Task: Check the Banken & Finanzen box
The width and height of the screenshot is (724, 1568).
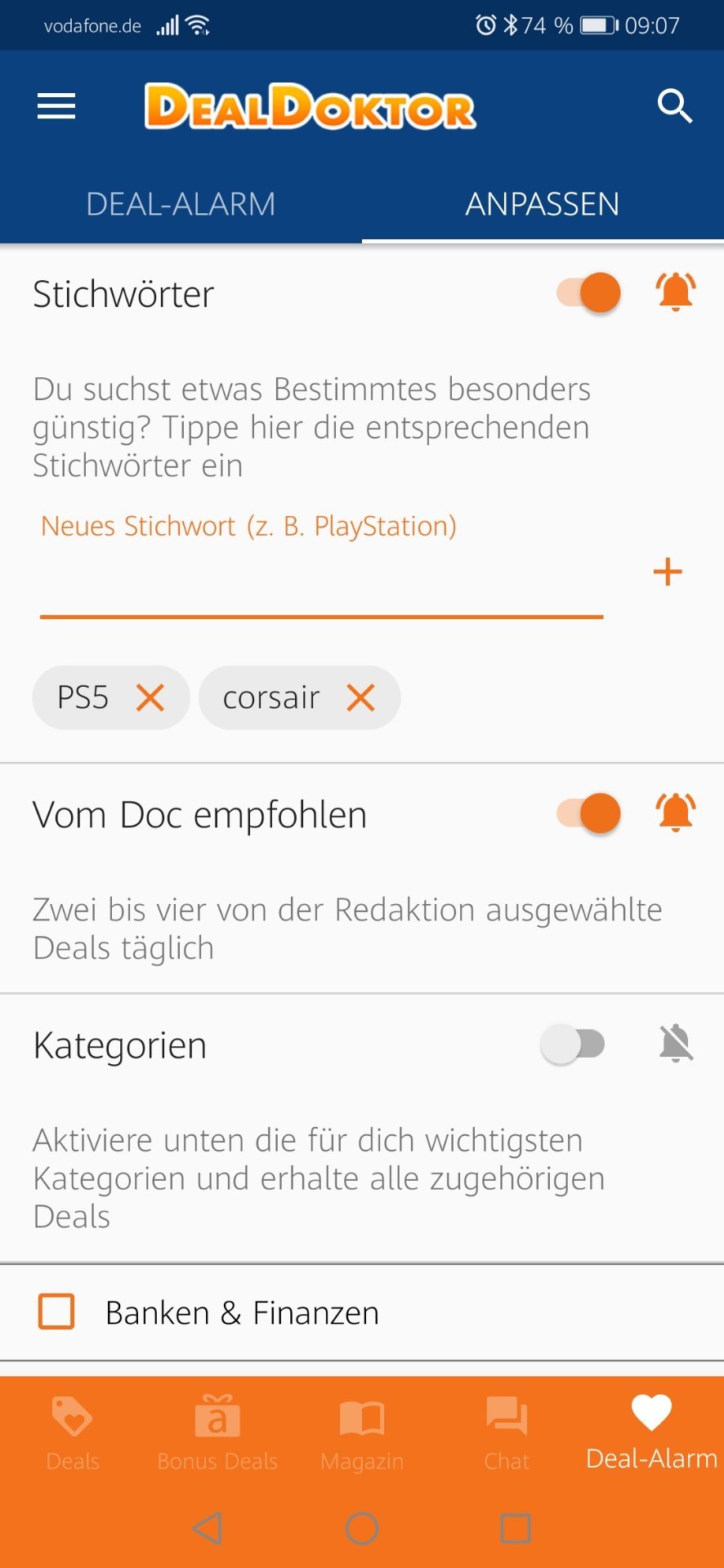Action: pos(56,1312)
